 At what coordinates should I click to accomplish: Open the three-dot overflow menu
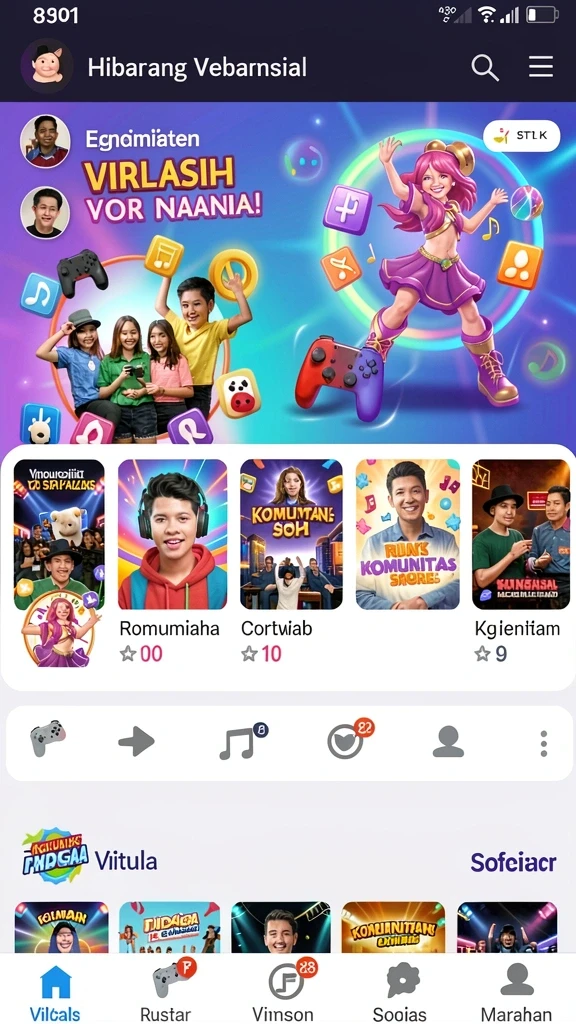click(x=543, y=744)
